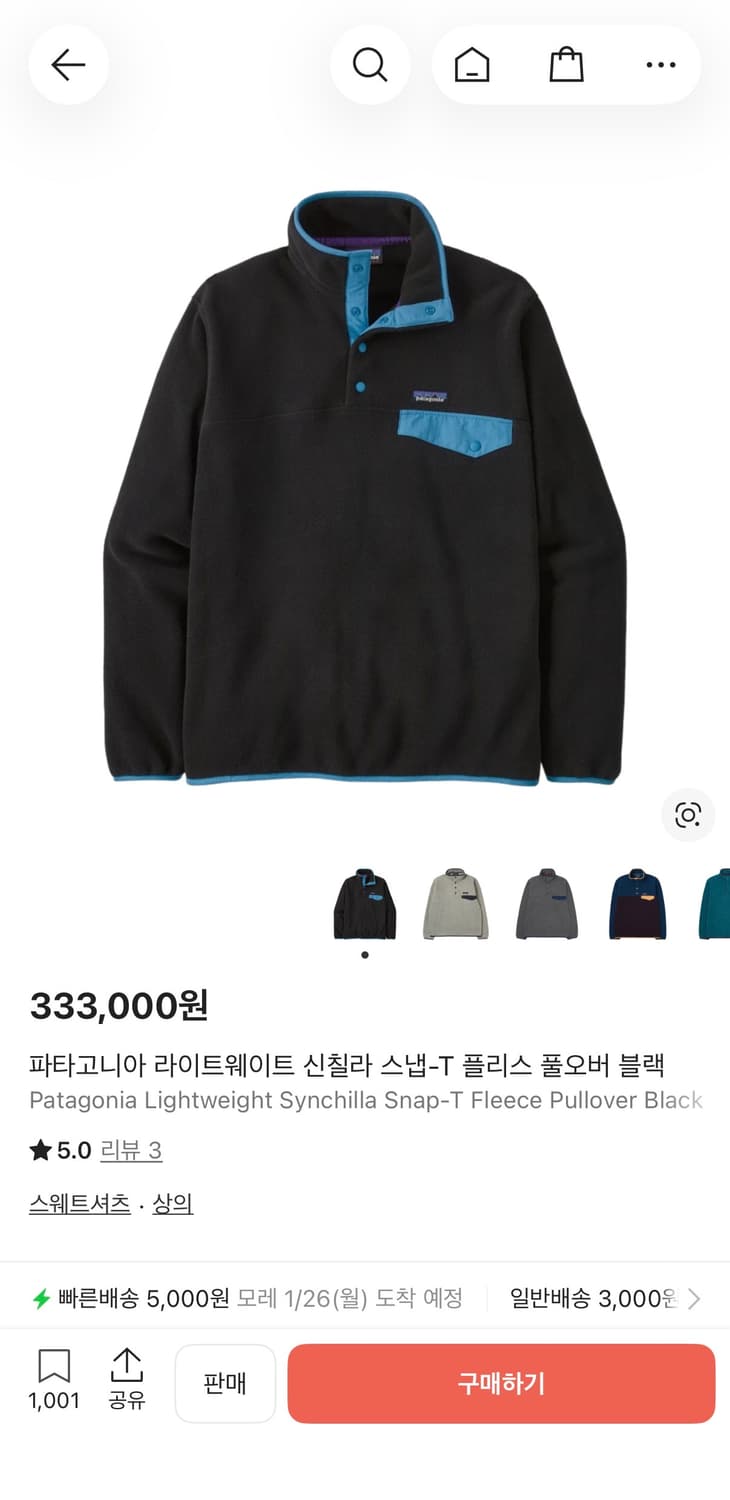
Task: Select the current carousel dot indicator
Action: point(365,954)
